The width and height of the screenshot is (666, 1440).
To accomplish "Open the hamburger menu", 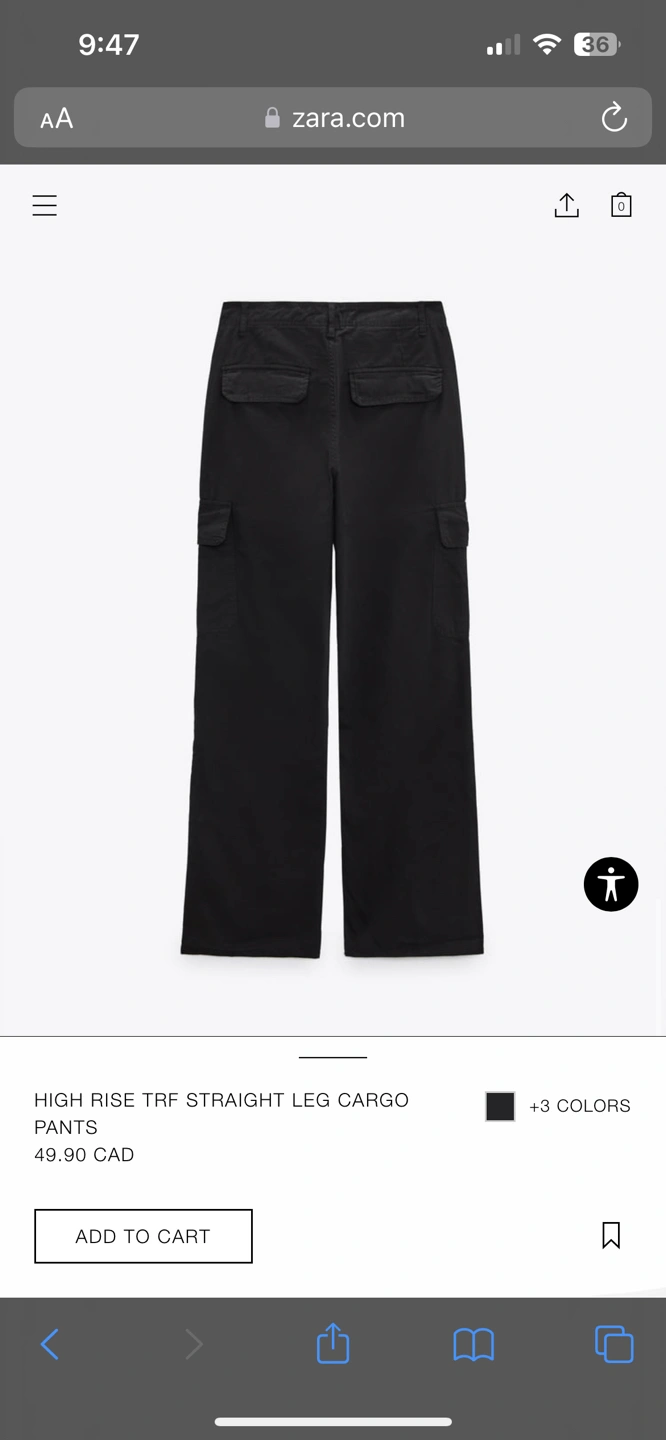I will point(45,206).
